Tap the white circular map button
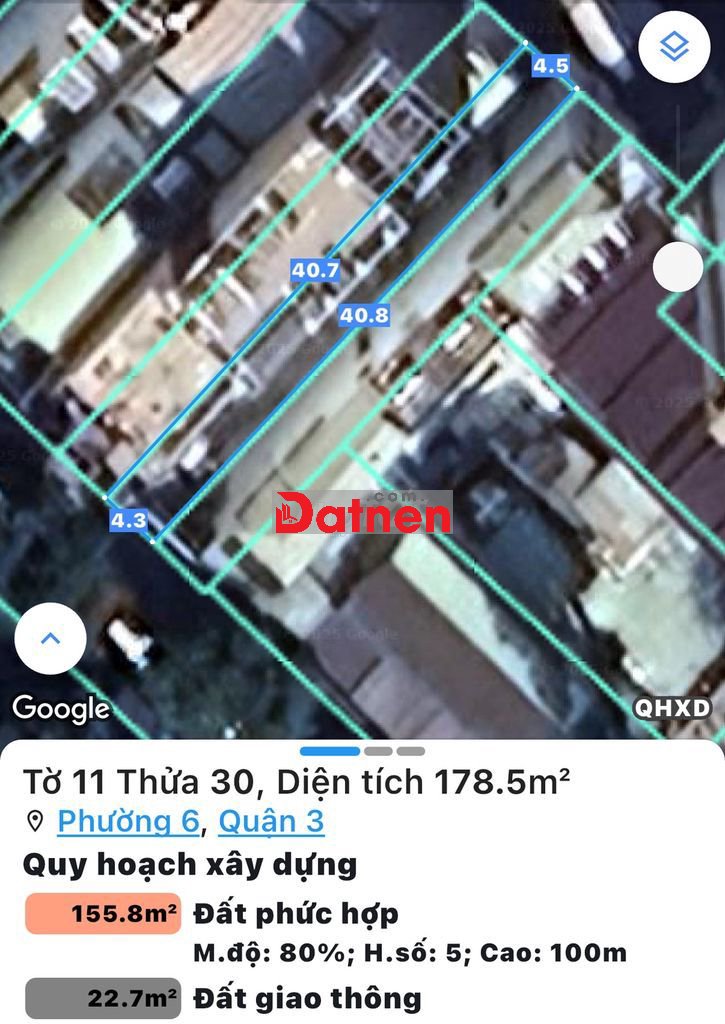Image resolution: width=725 pixels, height=1024 pixels. tap(678, 267)
